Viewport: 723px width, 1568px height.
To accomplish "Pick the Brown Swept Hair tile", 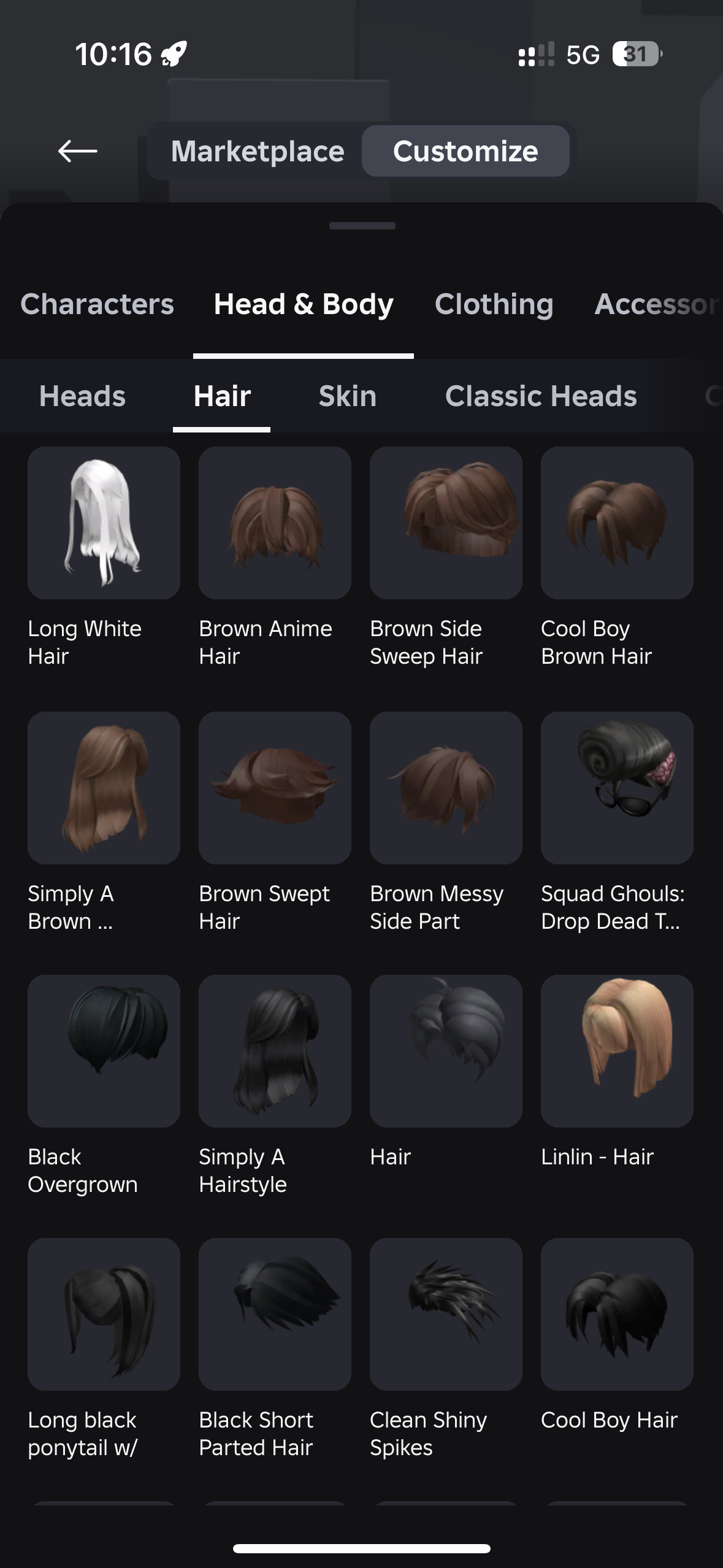I will click(x=275, y=788).
